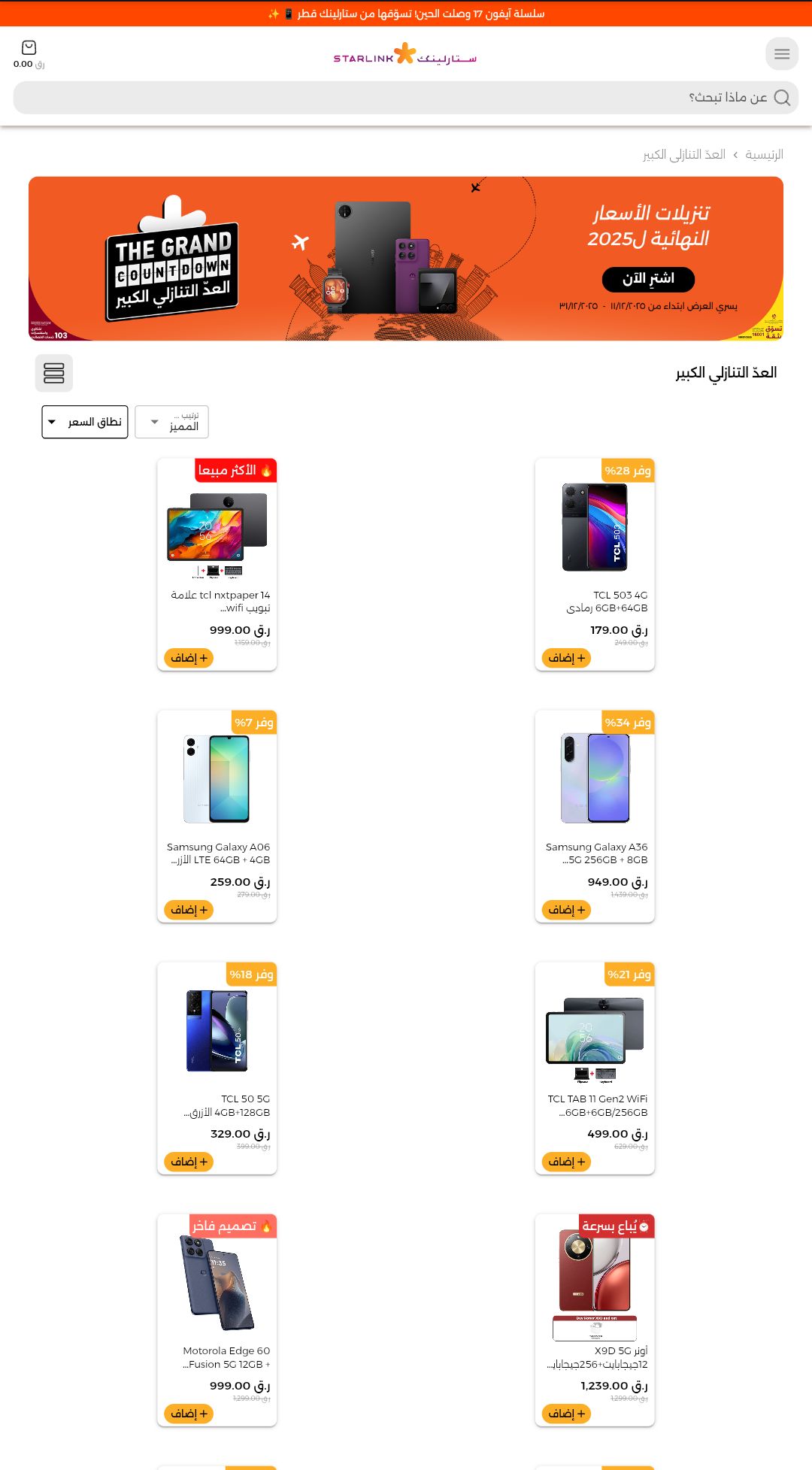Switch to list view layout
The width and height of the screenshot is (812, 1470).
pyautogui.click(x=54, y=373)
